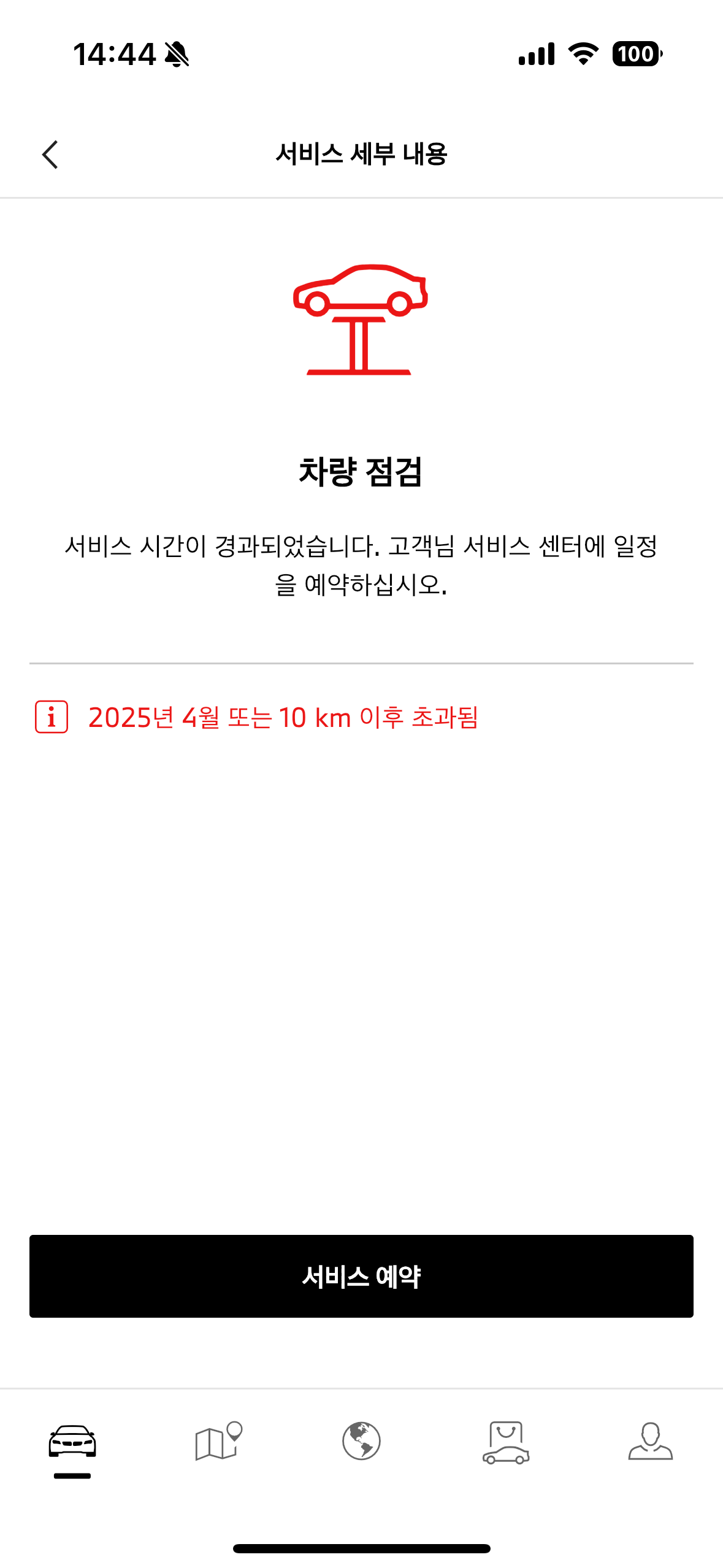Open the globe tab
The height and width of the screenshot is (1568, 723).
click(361, 1441)
